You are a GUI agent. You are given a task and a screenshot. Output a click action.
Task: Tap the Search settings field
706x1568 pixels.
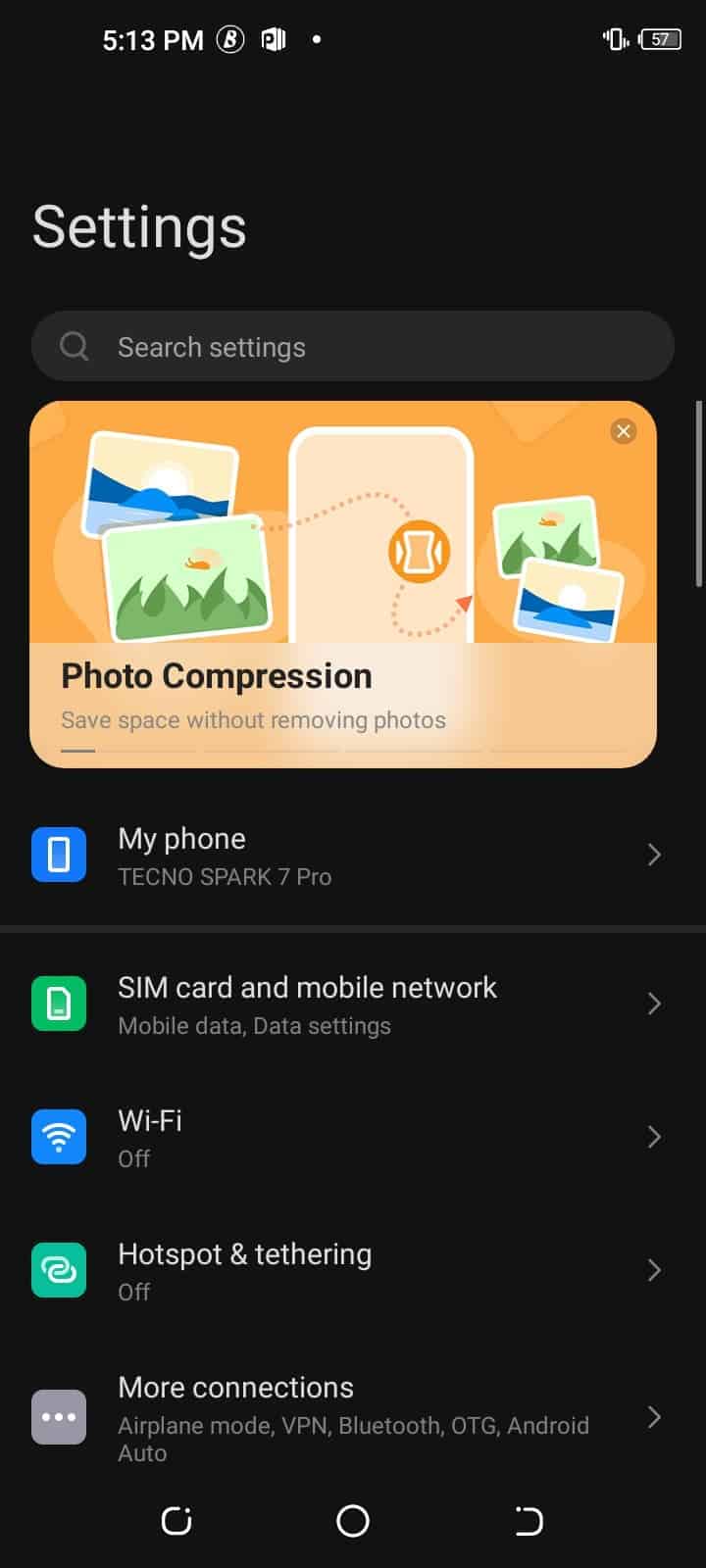pyautogui.click(x=353, y=346)
